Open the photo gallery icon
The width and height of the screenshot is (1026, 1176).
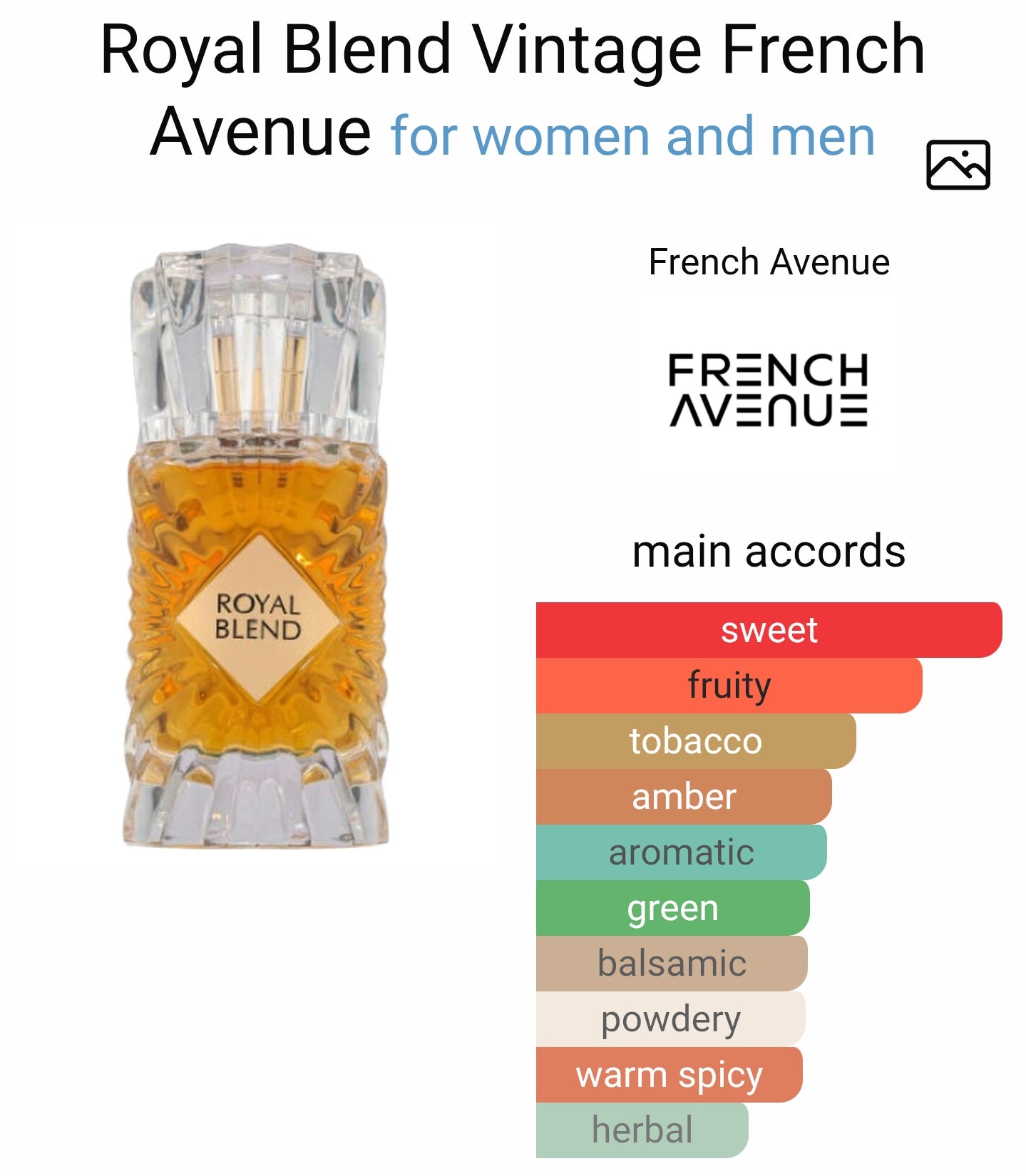click(x=958, y=165)
